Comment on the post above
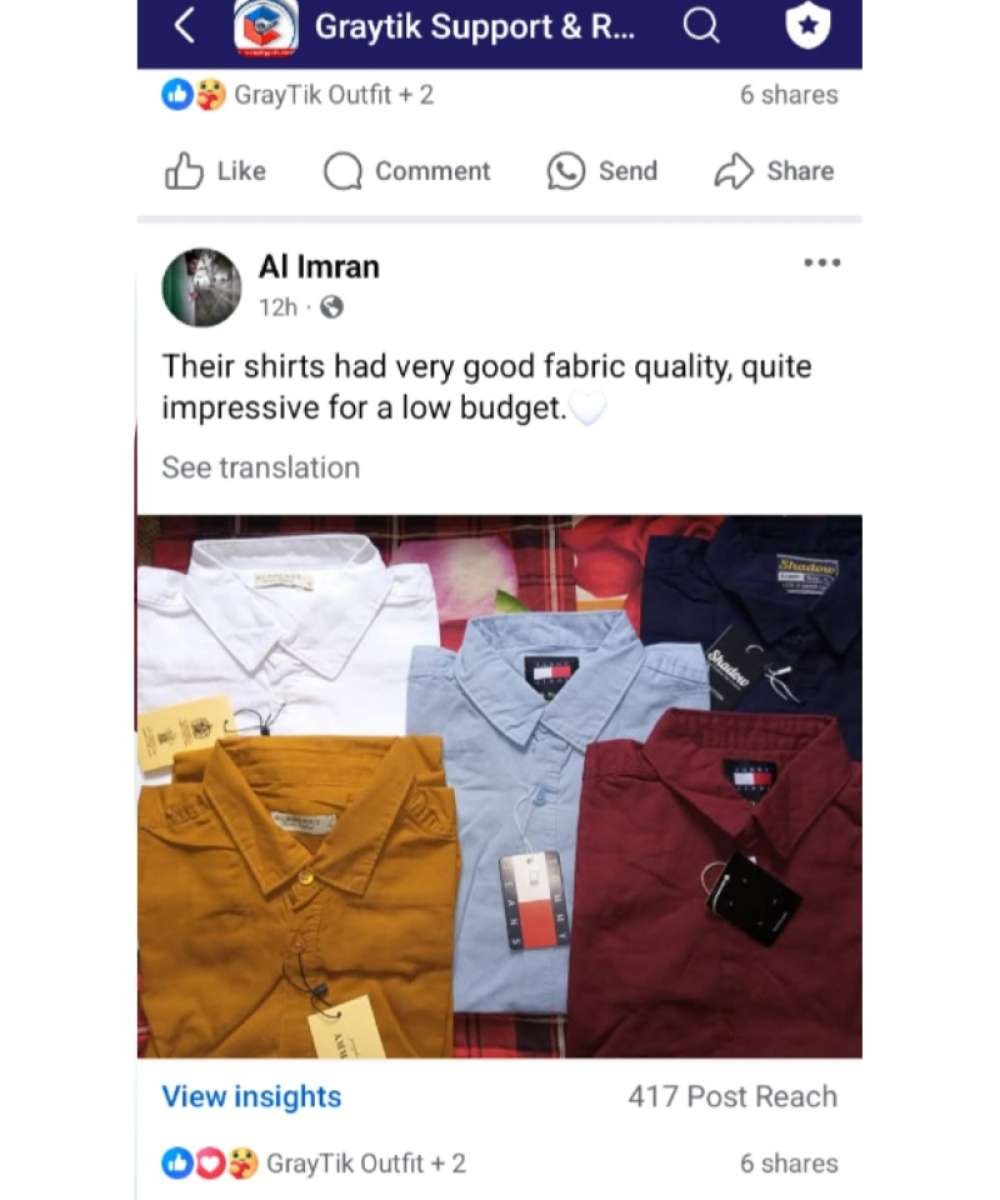This screenshot has height=1200, width=1000. [x=408, y=171]
